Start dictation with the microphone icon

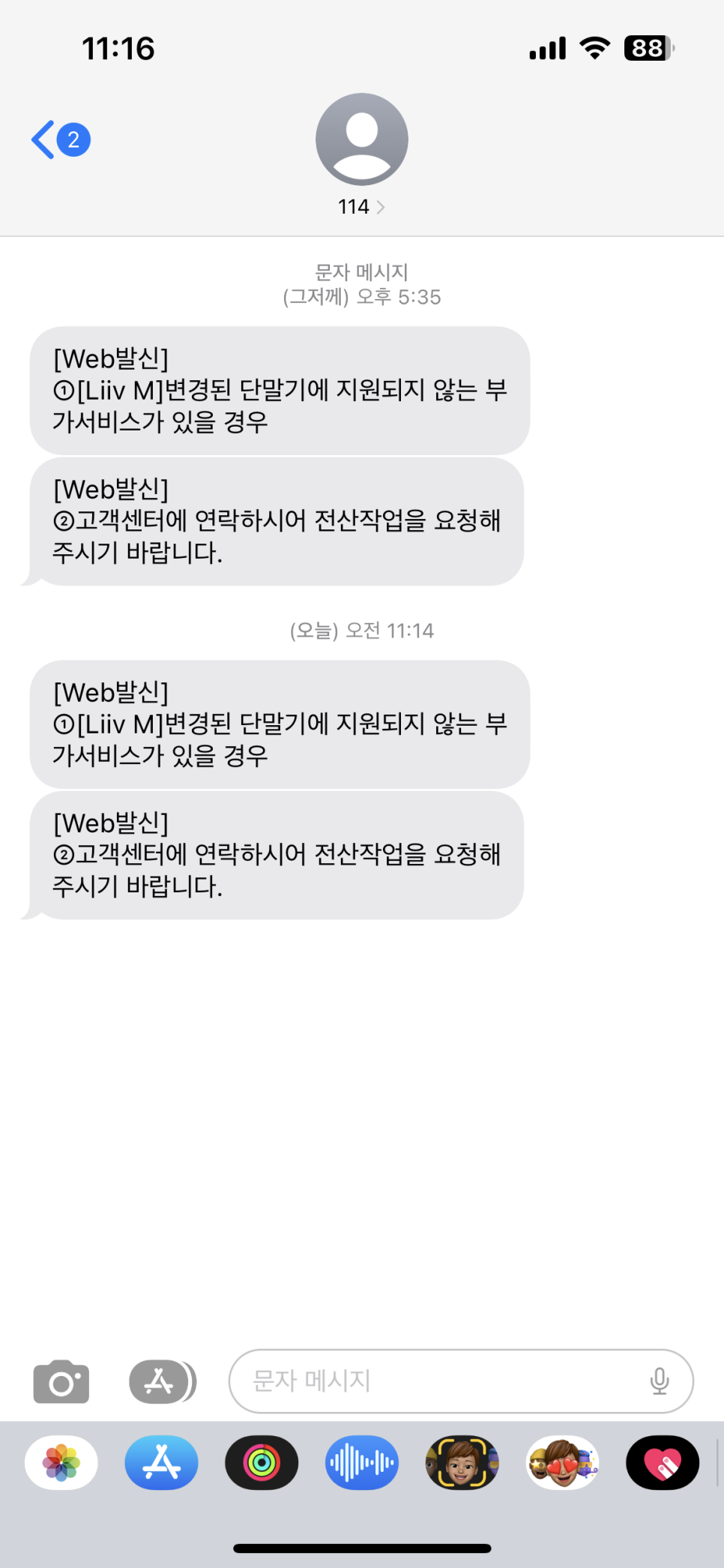660,1381
